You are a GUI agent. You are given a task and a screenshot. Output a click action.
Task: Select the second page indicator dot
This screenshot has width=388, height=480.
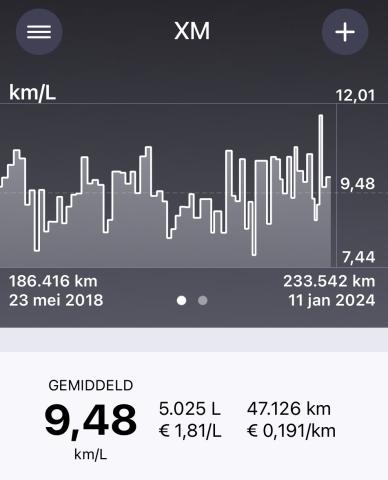203,301
